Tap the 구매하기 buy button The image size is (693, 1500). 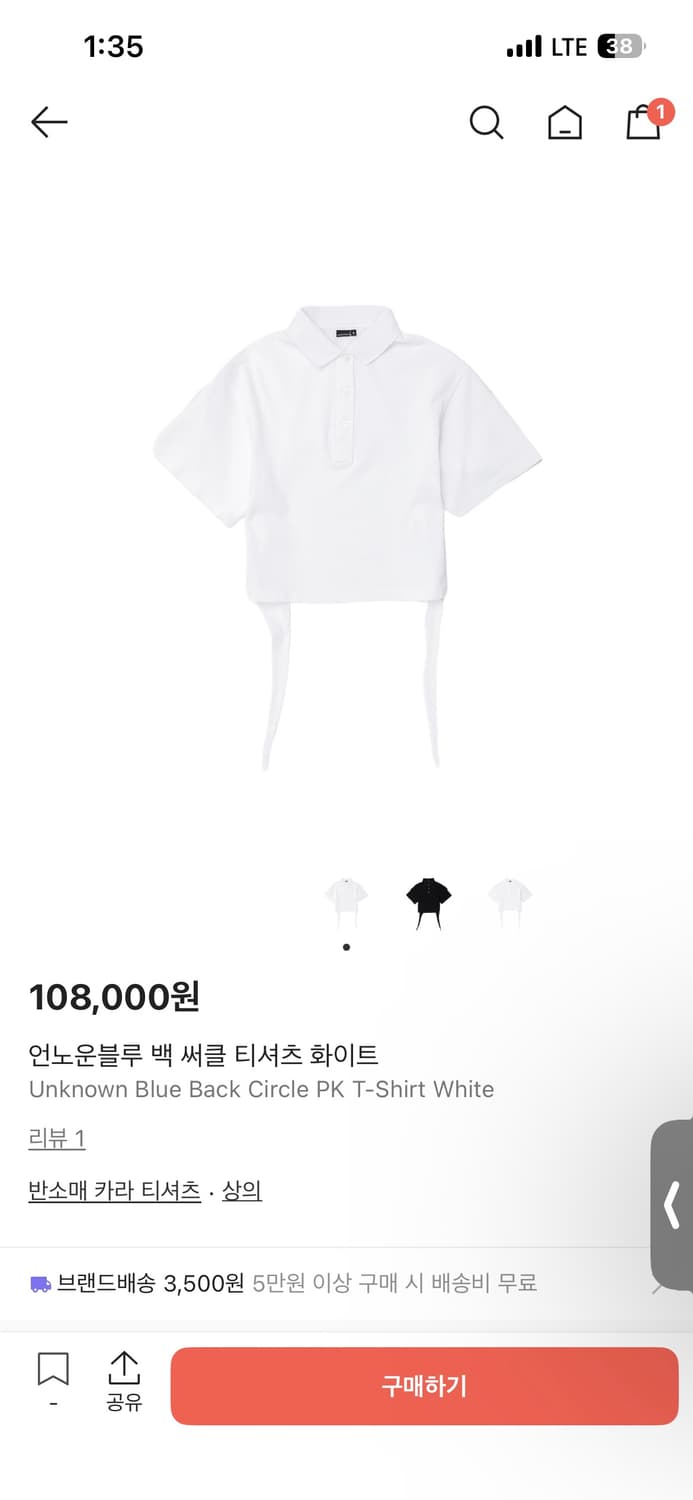coord(424,1386)
